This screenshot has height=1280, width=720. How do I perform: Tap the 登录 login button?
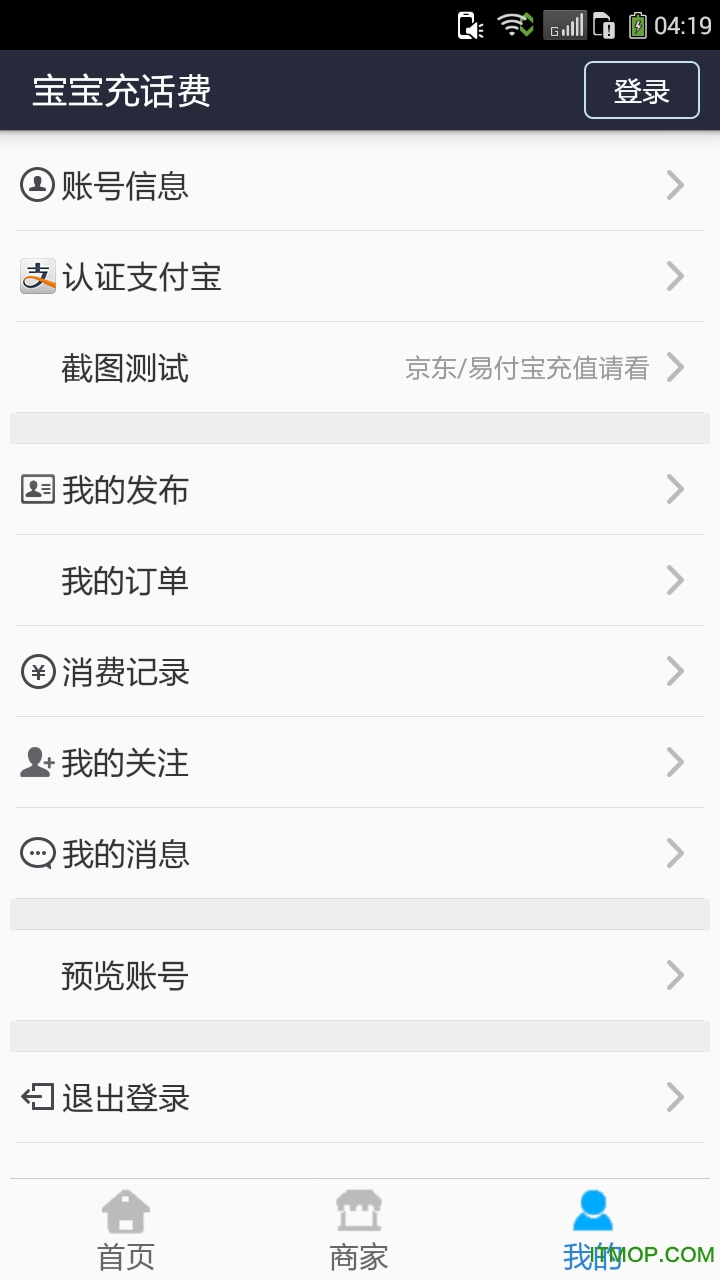tap(641, 91)
